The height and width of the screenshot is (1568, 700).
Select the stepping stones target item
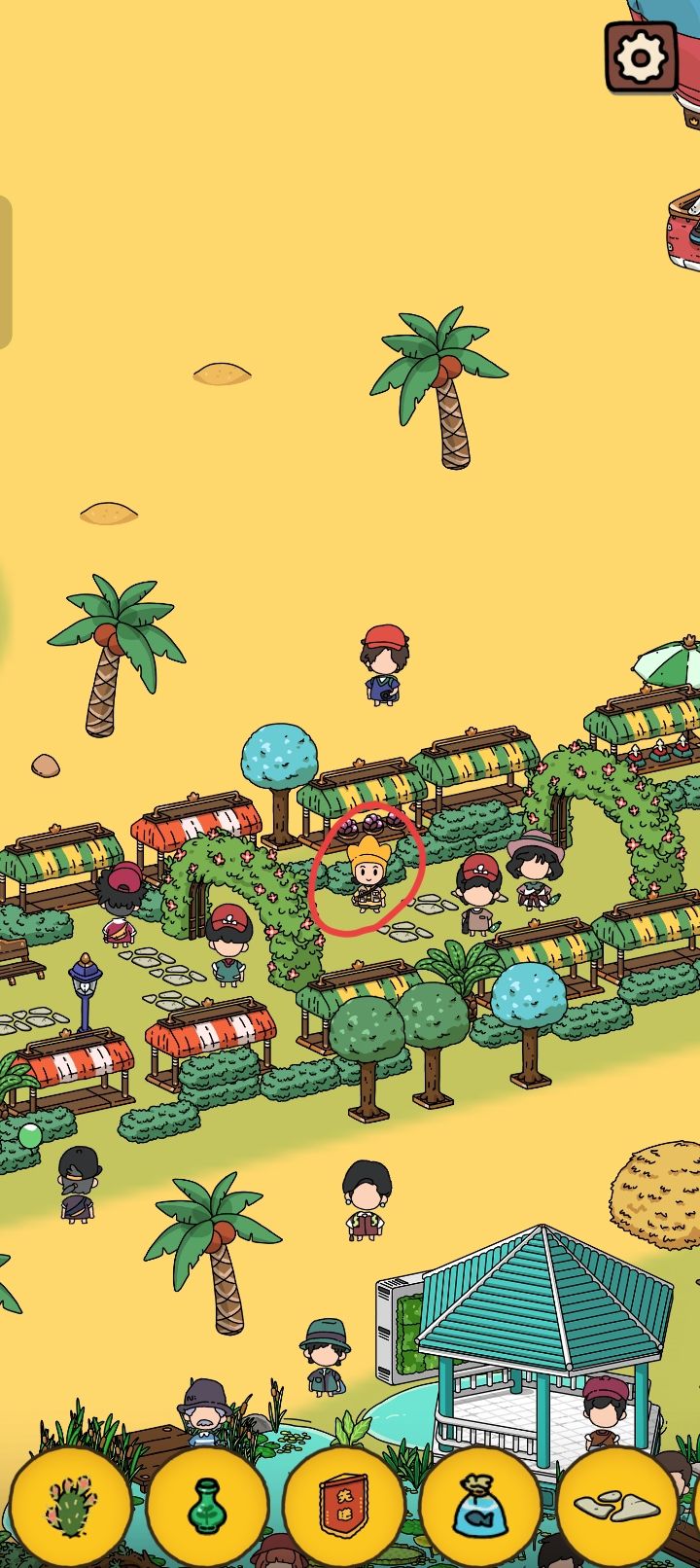click(x=618, y=1506)
